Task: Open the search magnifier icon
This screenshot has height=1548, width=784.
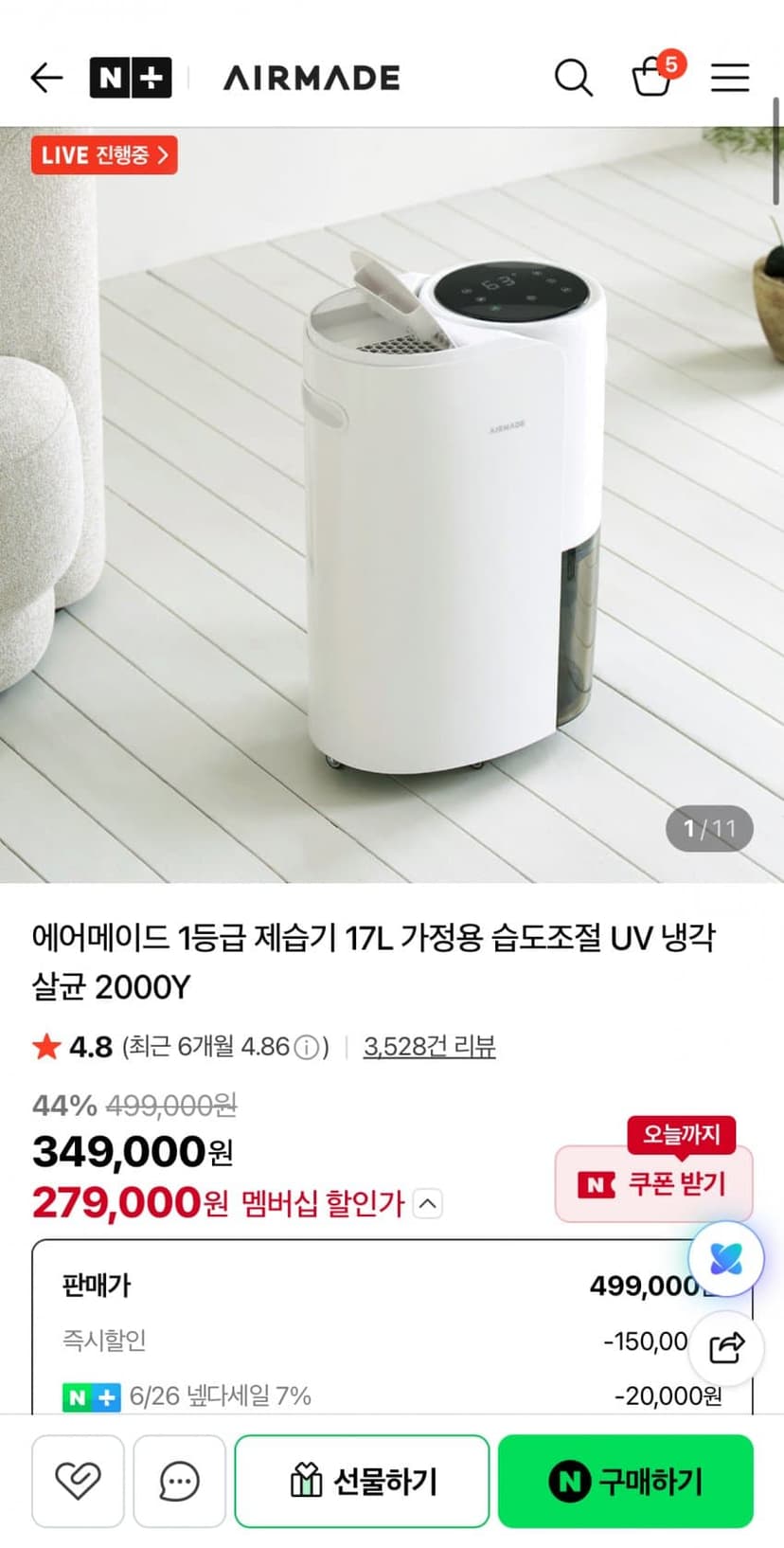Action: pyautogui.click(x=574, y=78)
